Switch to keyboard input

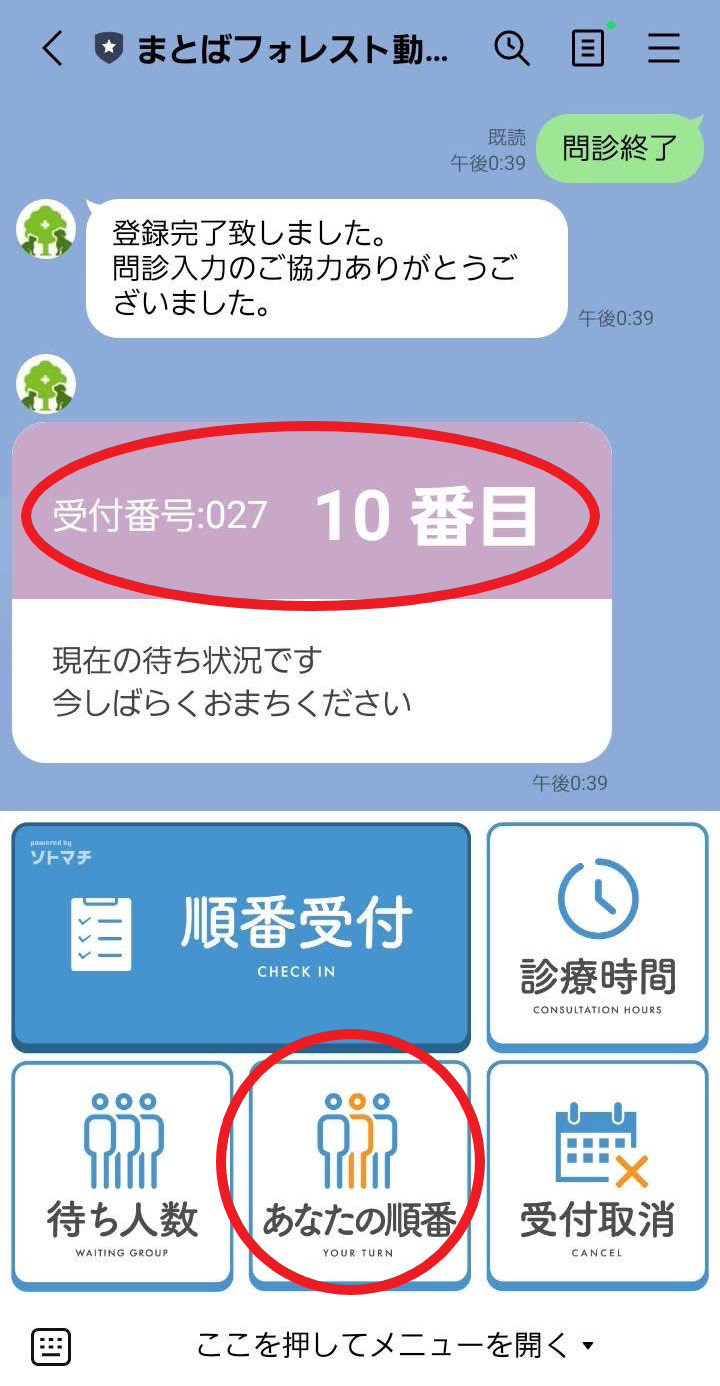(50, 1346)
